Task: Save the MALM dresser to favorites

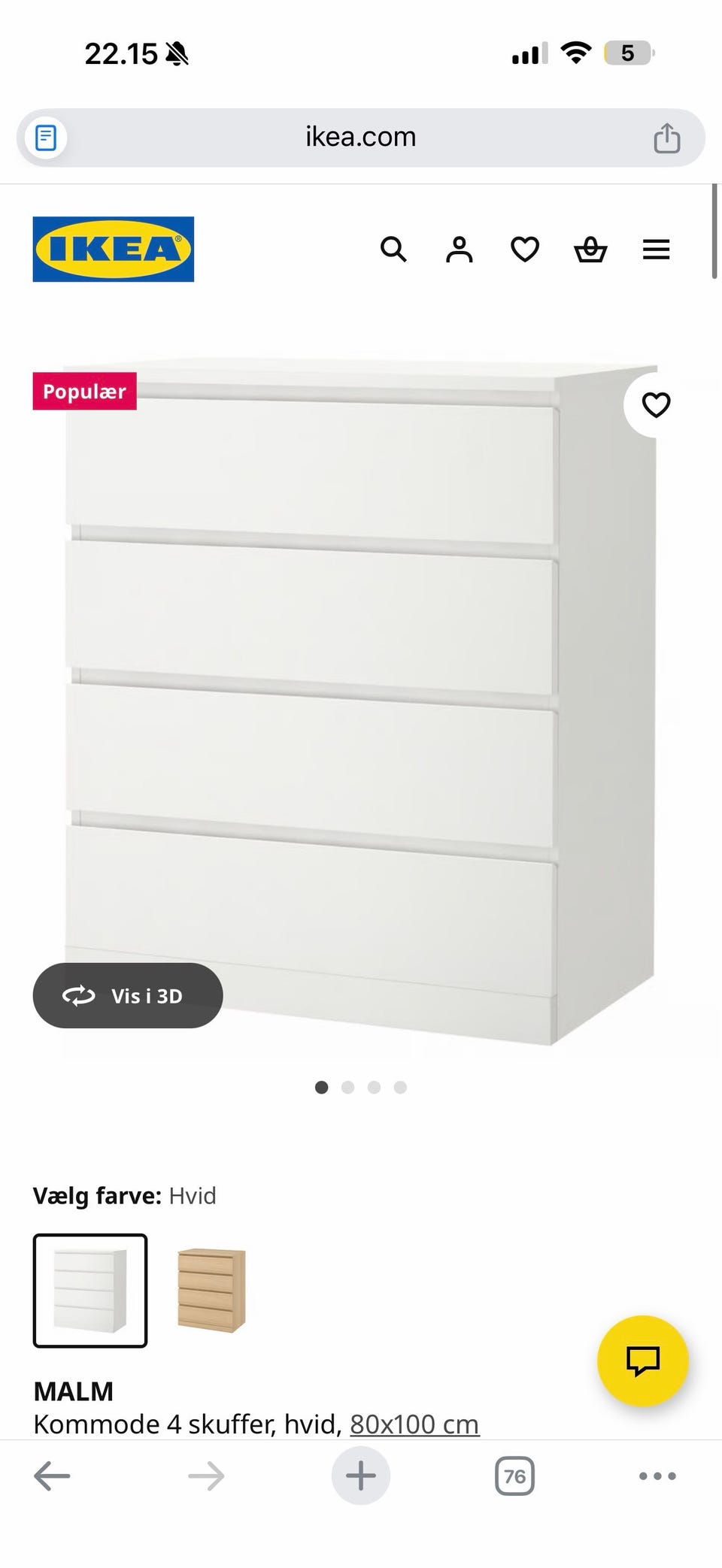Action: (x=656, y=405)
